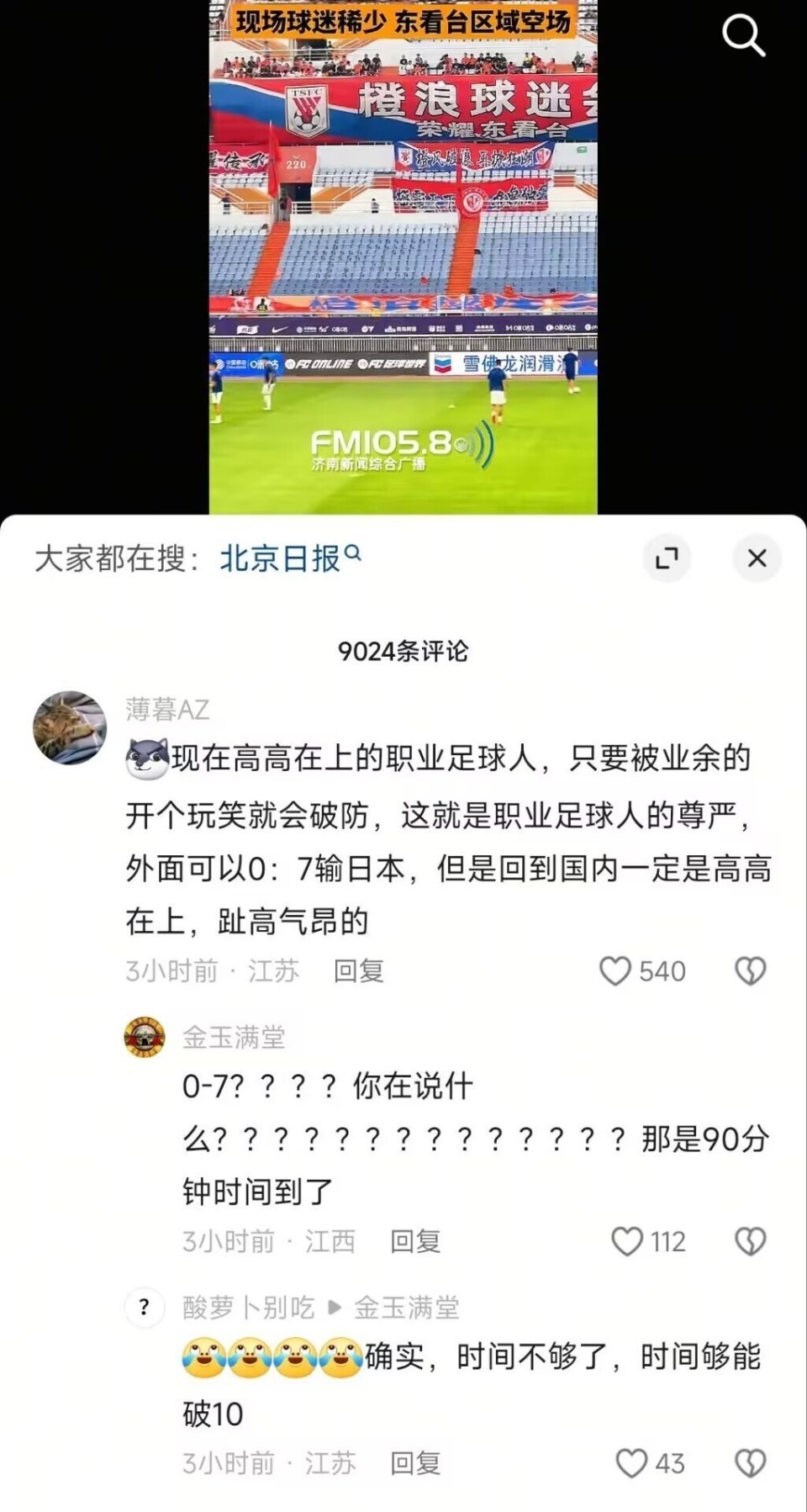Reply to 酸萝卜别吃's comment
The image size is (807, 1512).
(415, 1463)
